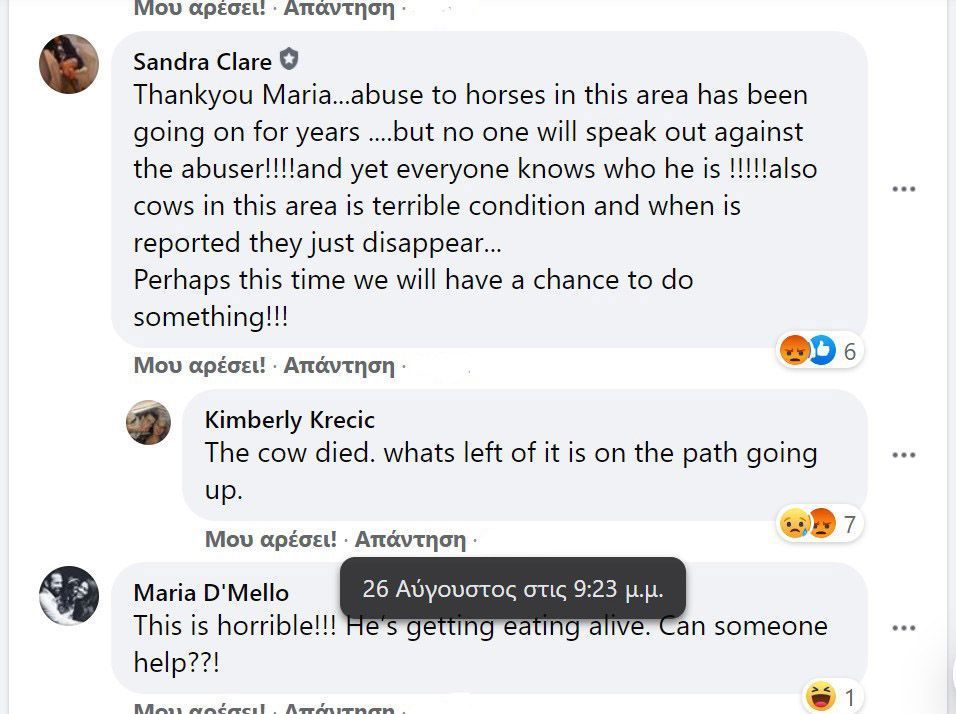This screenshot has width=956, height=714.
Task: View reactions on Kimberly Krecic's reply
Action: tap(819, 523)
